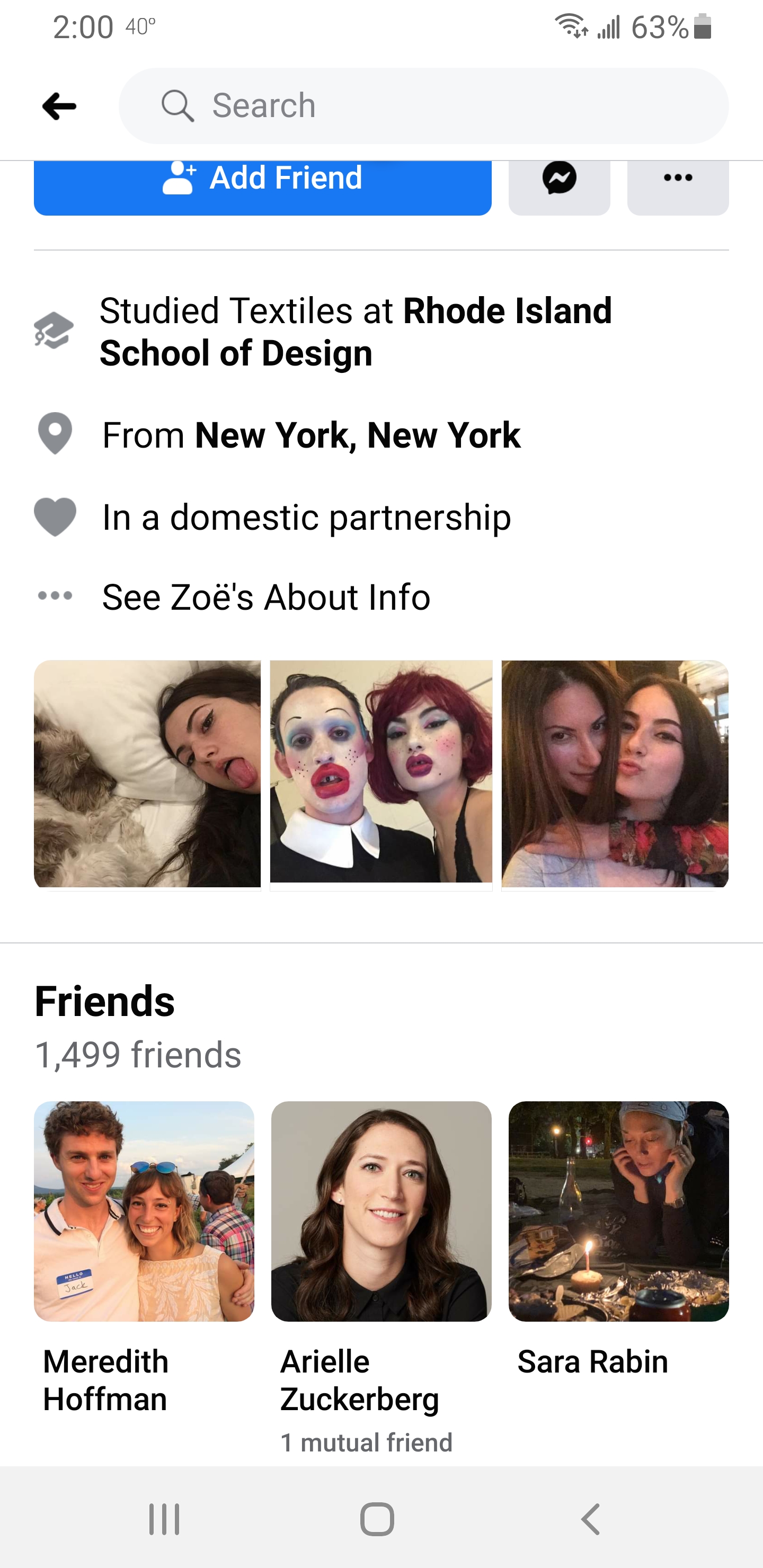This screenshot has height=1568, width=763.
Task: Open the photo of two women hugging
Action: (x=615, y=773)
